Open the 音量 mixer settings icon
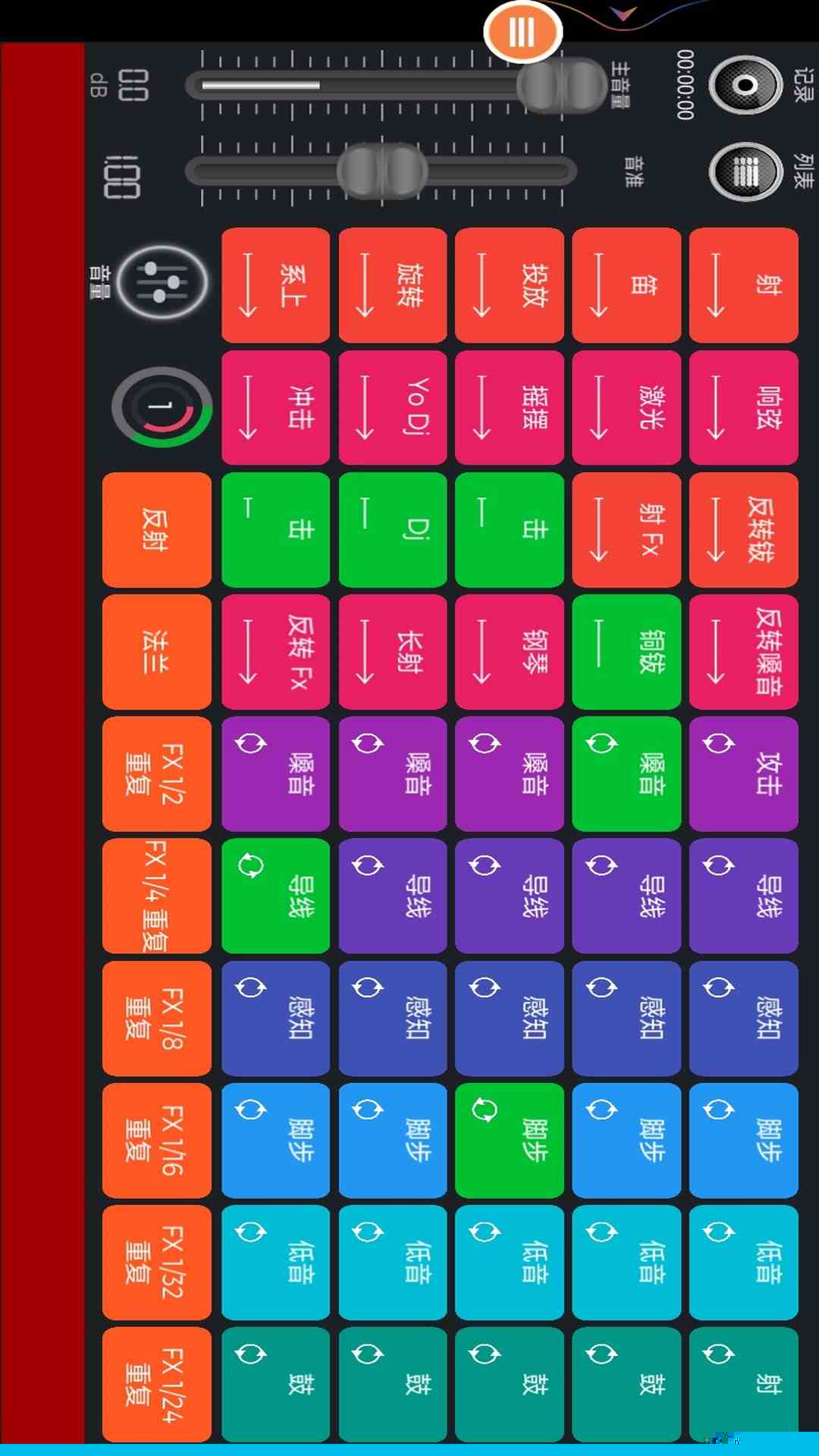Image resolution: width=819 pixels, height=1456 pixels. [x=162, y=282]
